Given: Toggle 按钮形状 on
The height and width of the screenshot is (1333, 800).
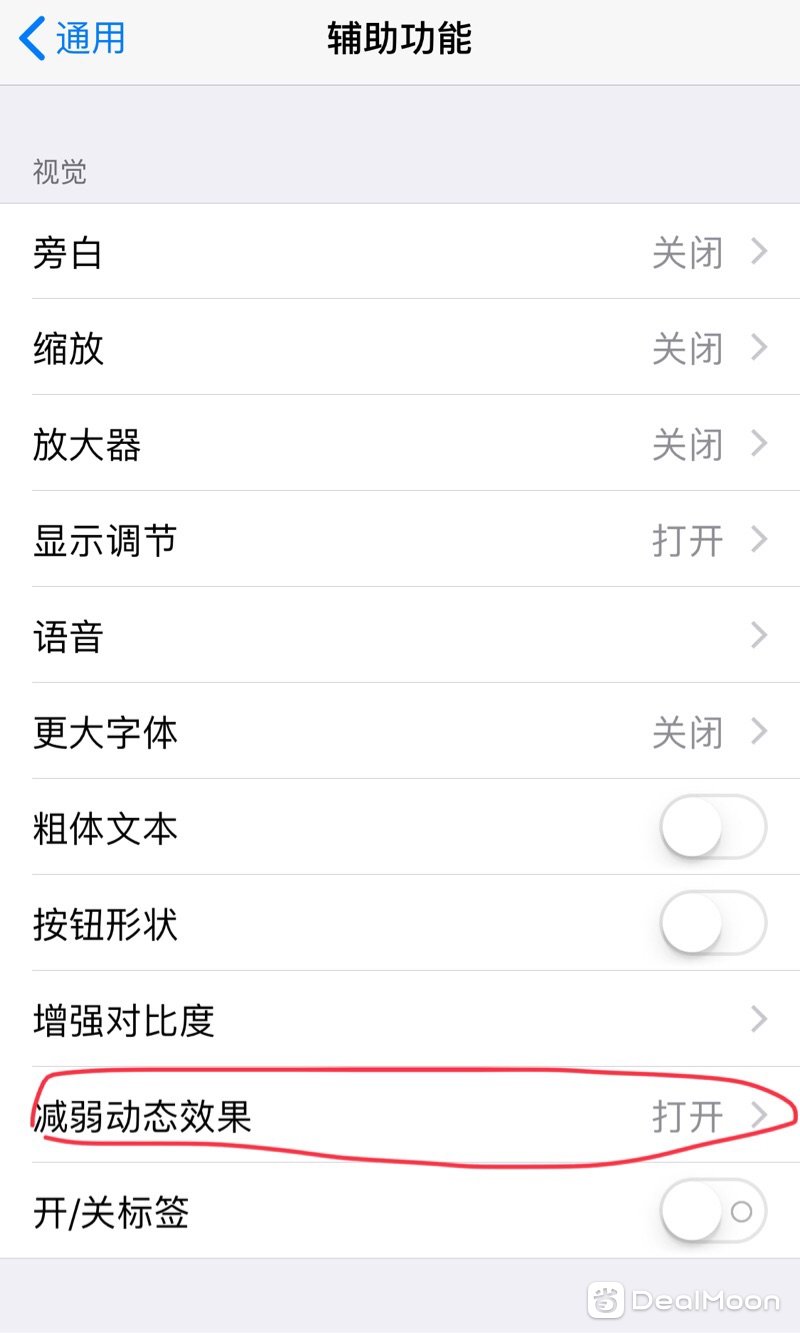Looking at the screenshot, I should click(713, 924).
